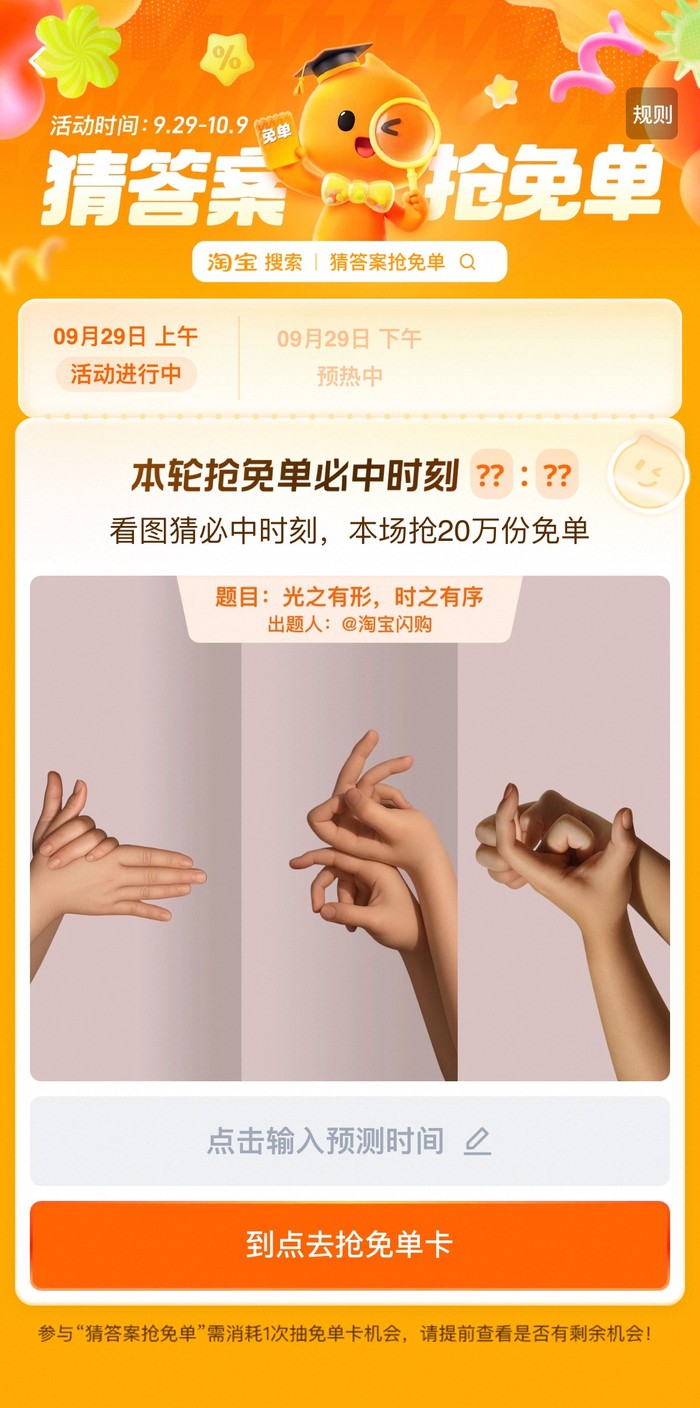Go back using the top-left arrow
Screen dimensions: 700x1408
[38, 59]
